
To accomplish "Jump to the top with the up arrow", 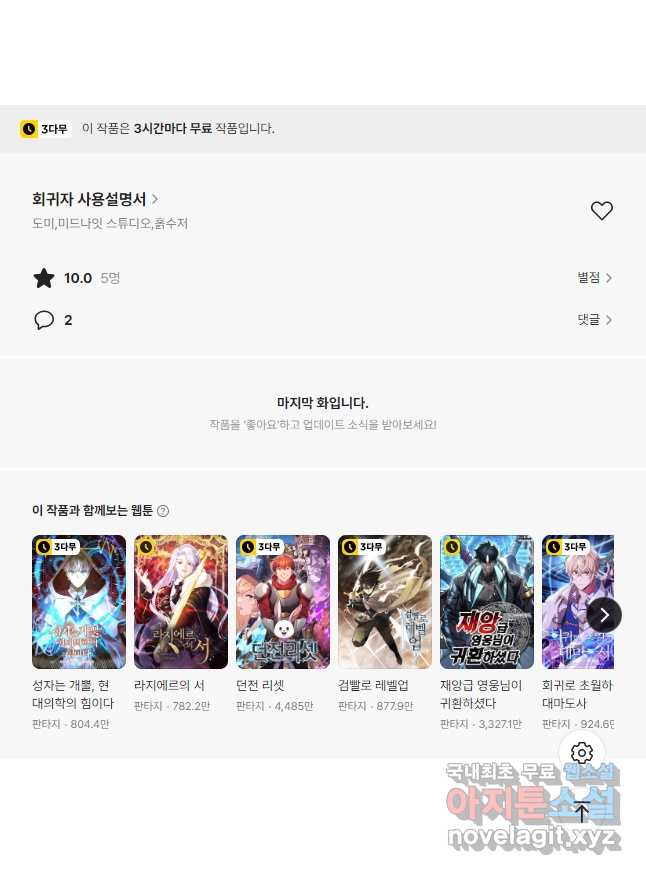I will pos(582,812).
